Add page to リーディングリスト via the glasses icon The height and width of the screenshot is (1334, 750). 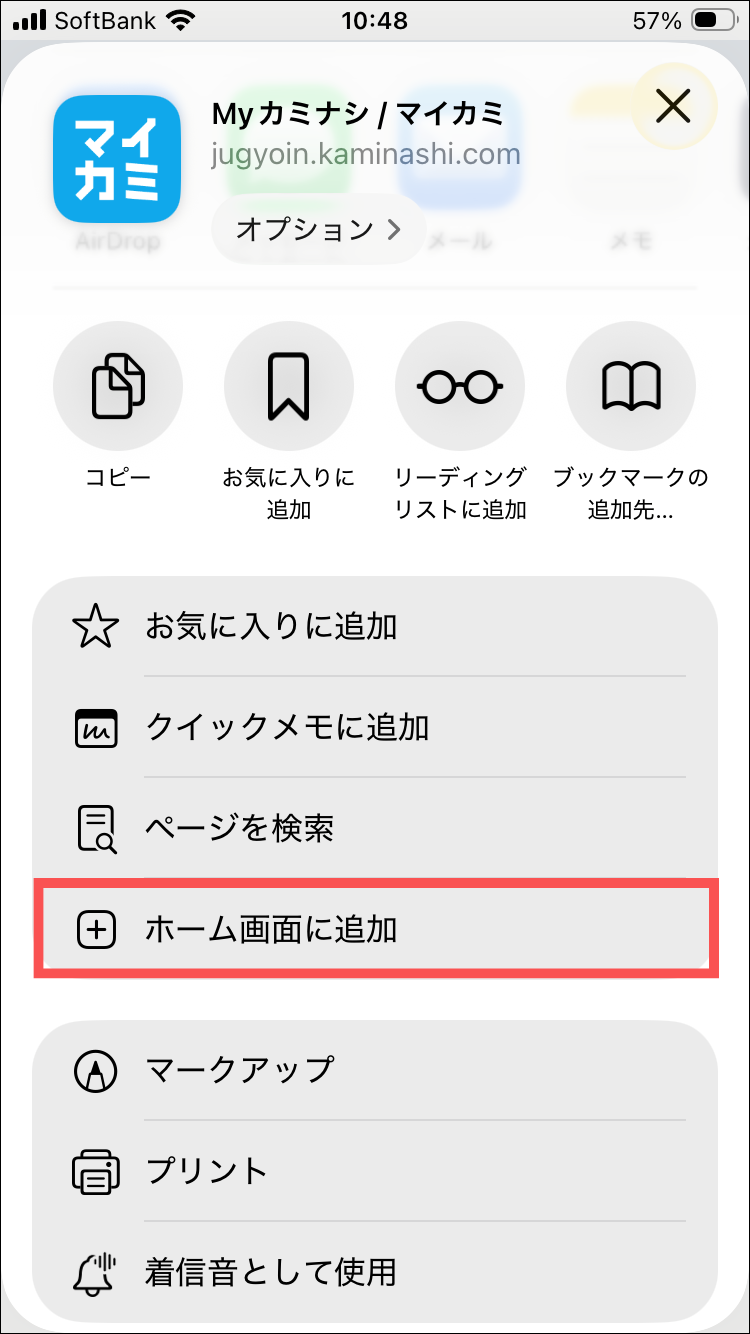(x=460, y=386)
